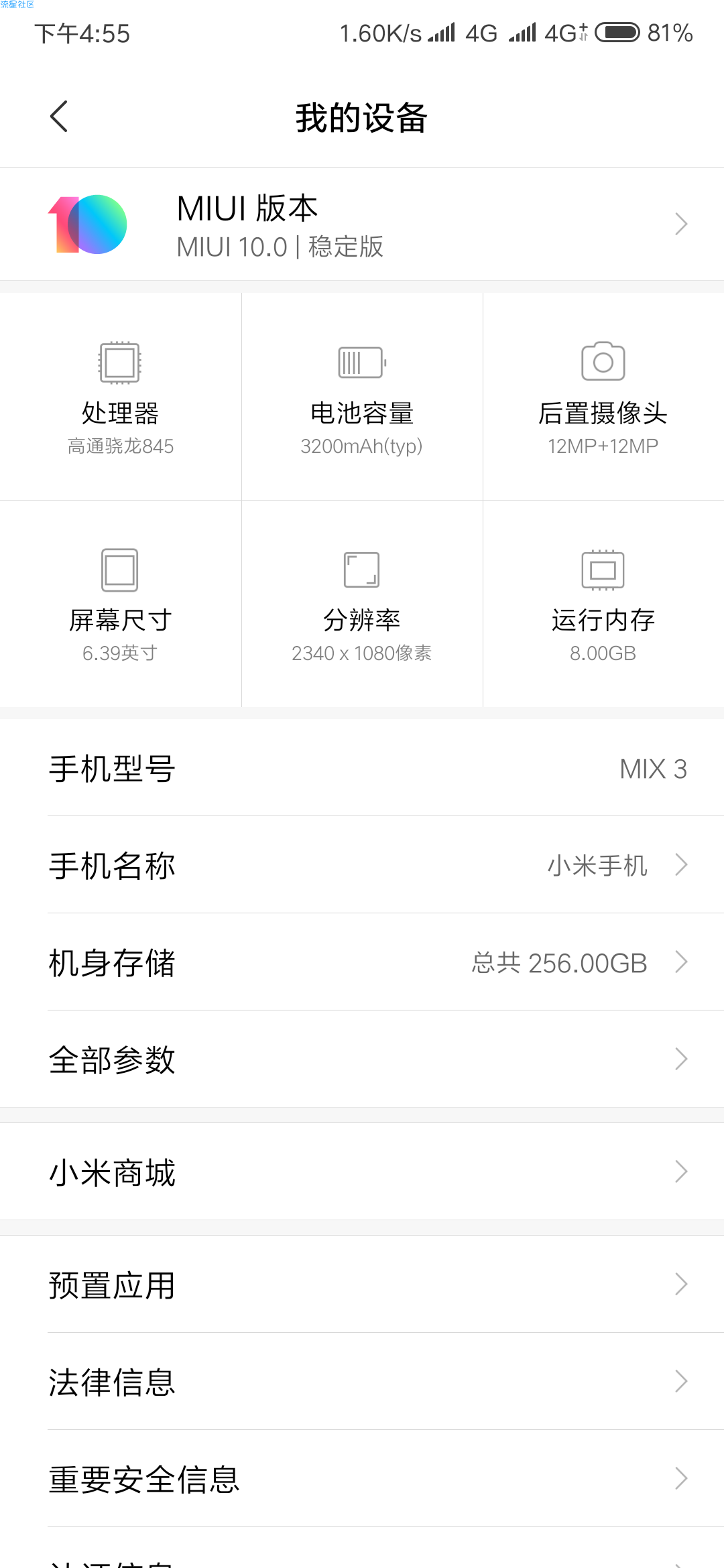Open MIUI 版本 details
Viewport: 724px width, 1568px height.
(362, 224)
